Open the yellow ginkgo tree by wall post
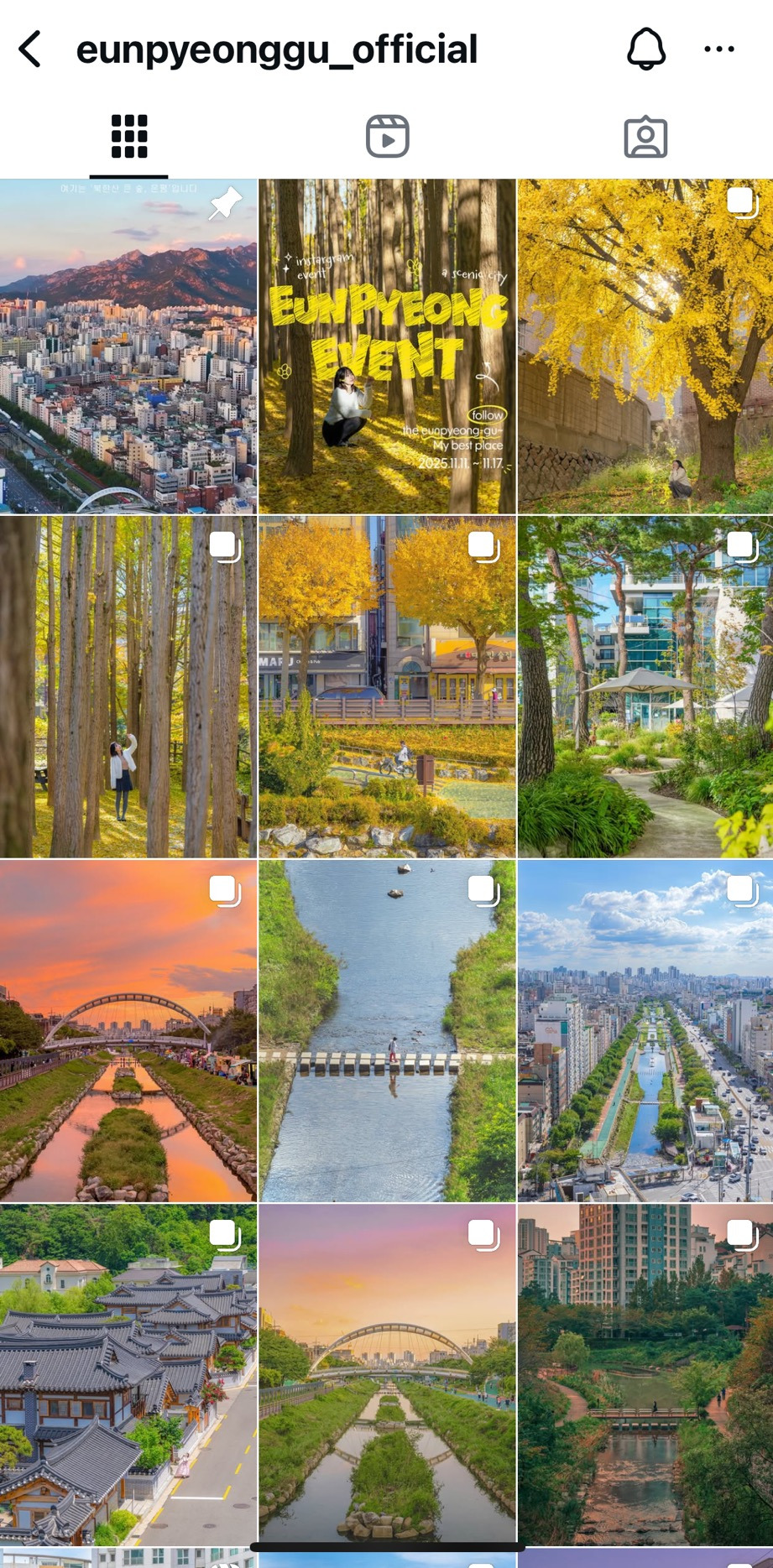The image size is (773, 1568). pyautogui.click(x=645, y=346)
